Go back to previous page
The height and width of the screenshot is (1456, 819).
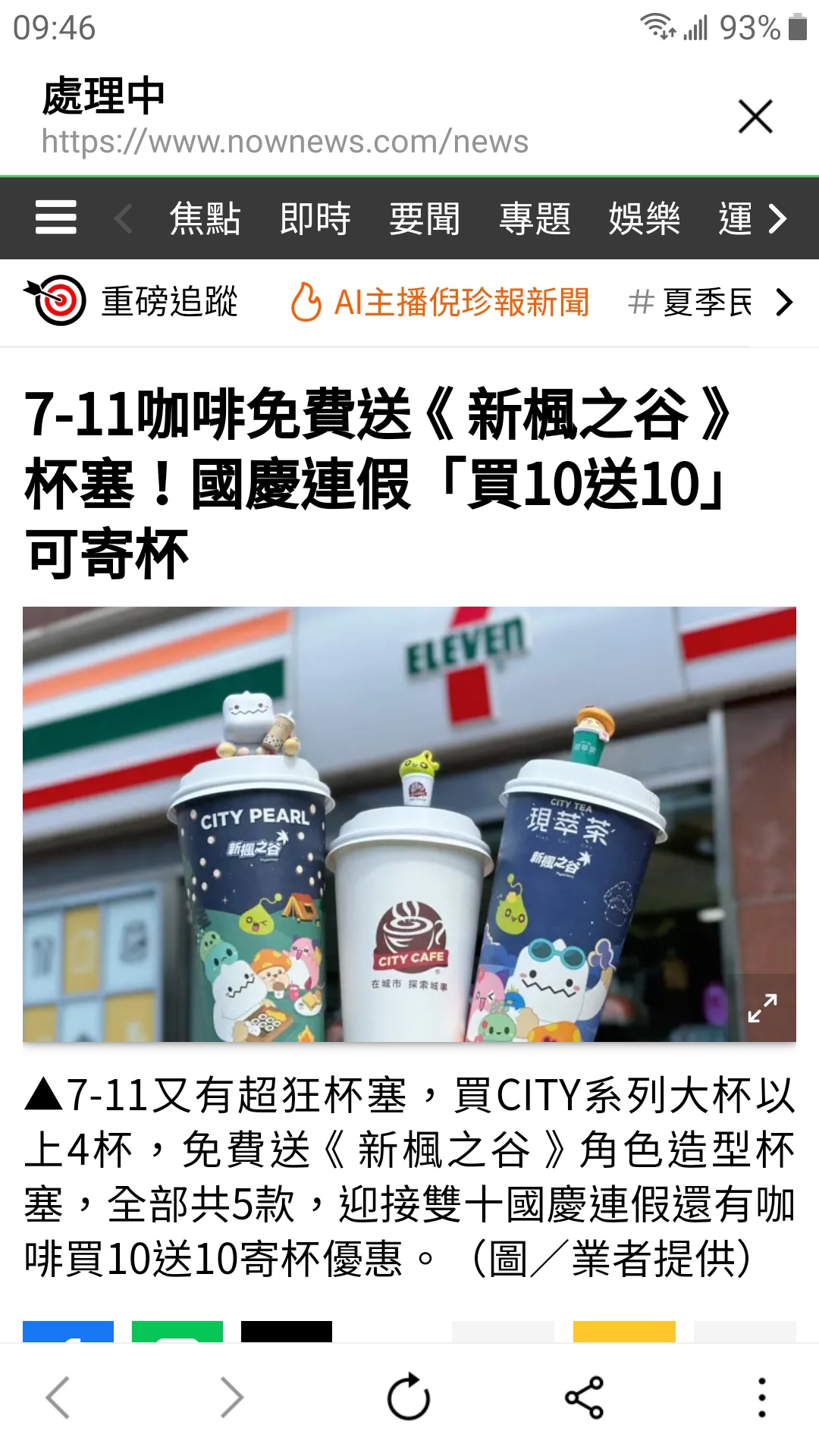pyautogui.click(x=59, y=1397)
